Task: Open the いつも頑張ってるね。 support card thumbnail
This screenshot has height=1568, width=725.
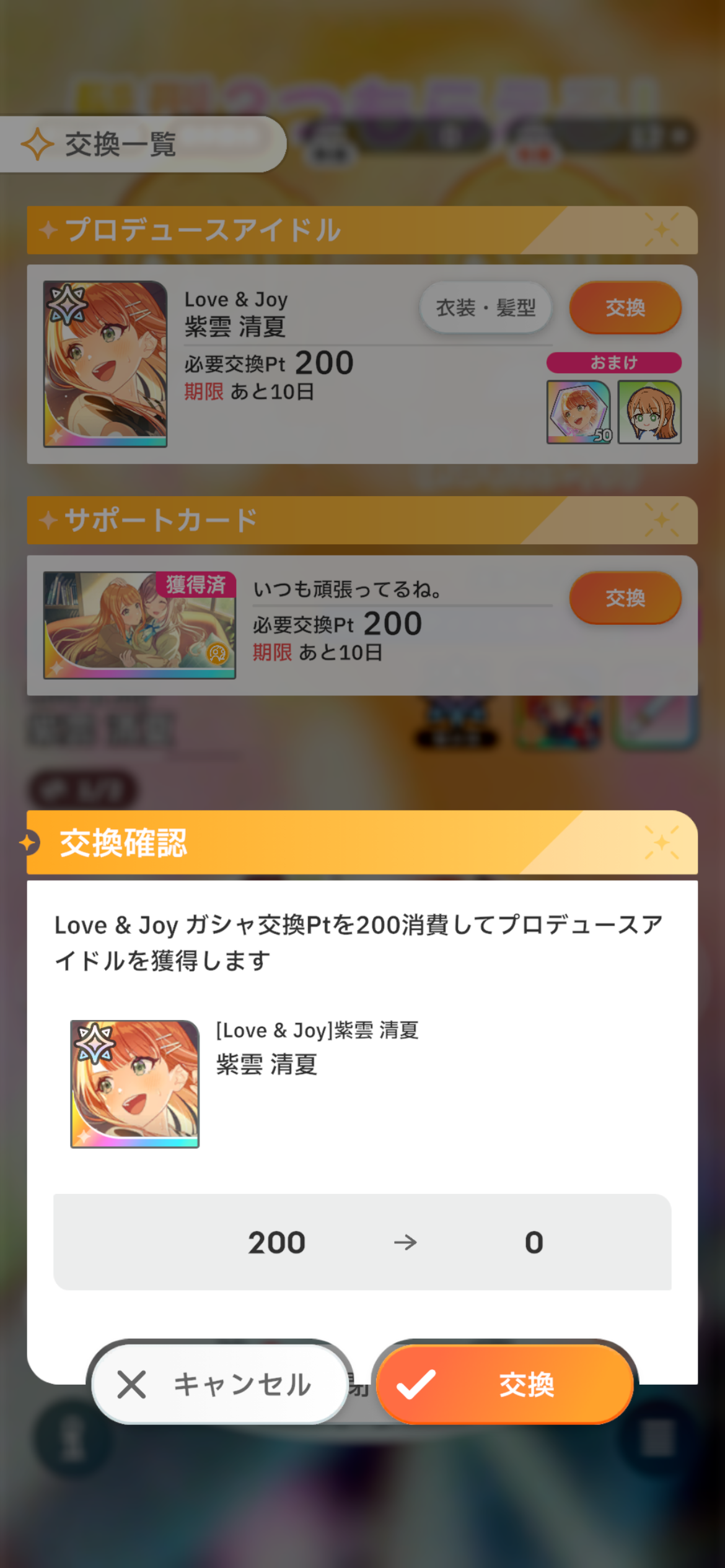Action: (x=139, y=625)
